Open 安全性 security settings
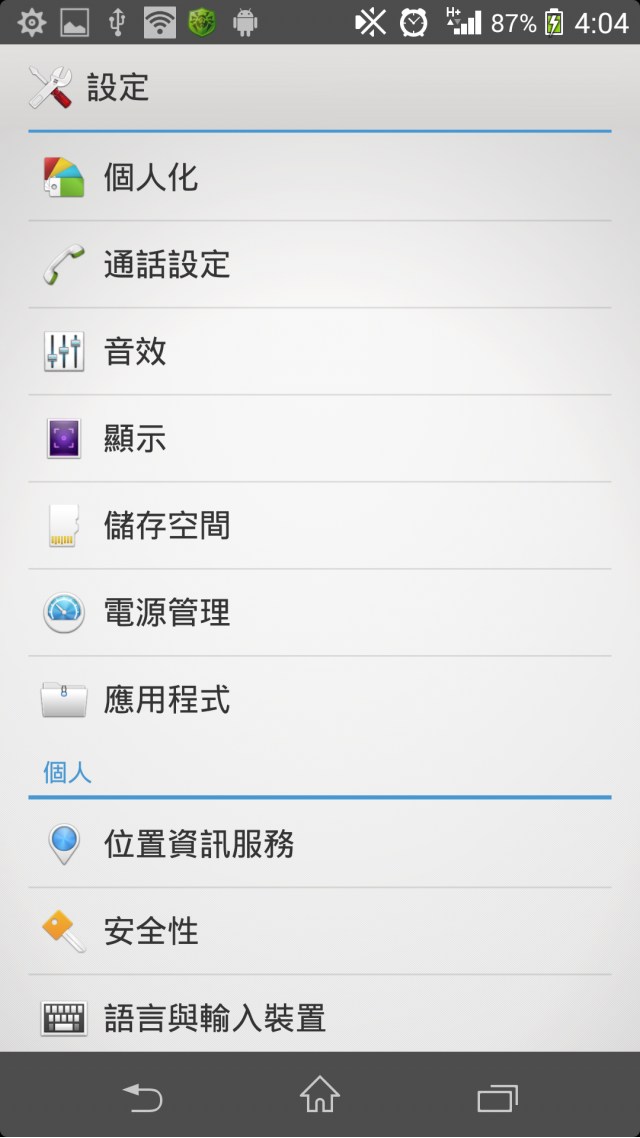 320,930
